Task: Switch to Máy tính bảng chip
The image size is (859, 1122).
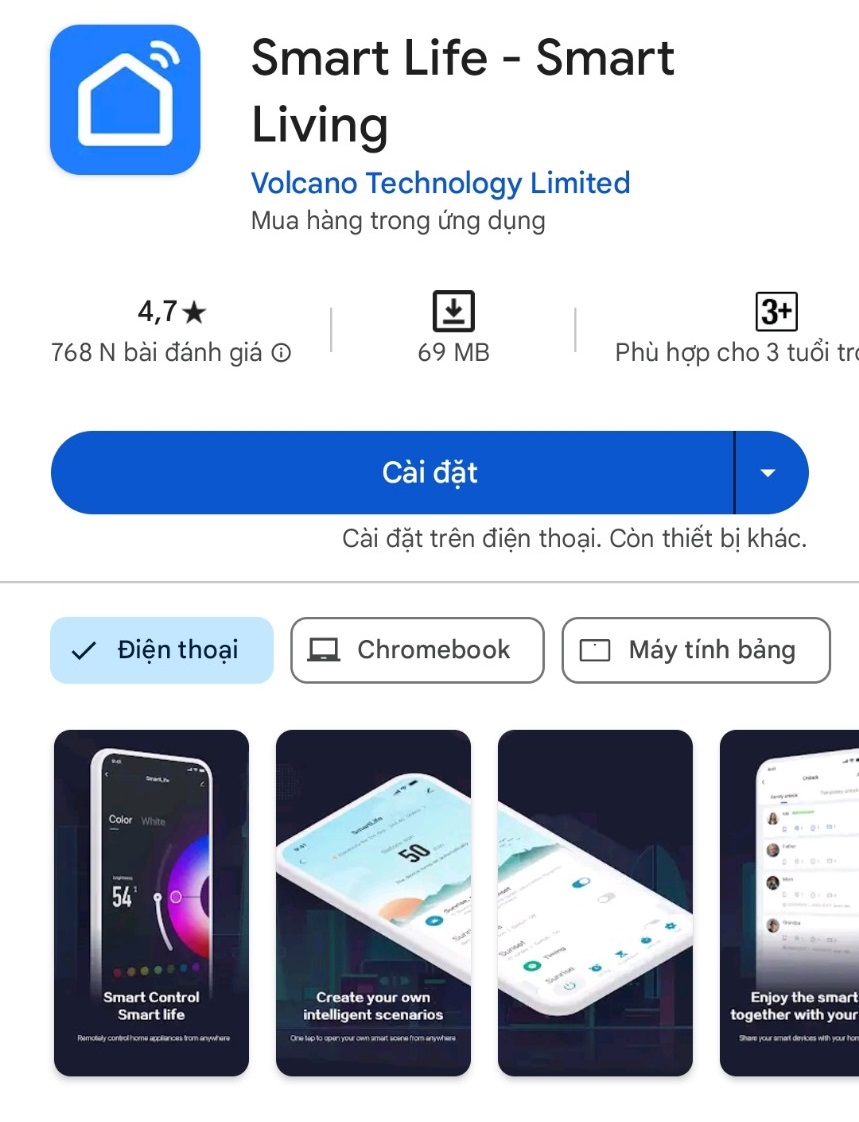Action: pyautogui.click(x=695, y=650)
